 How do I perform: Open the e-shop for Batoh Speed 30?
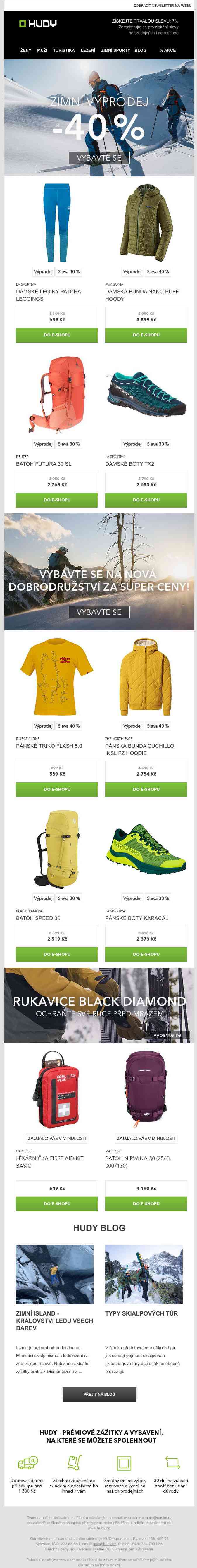[56, 954]
